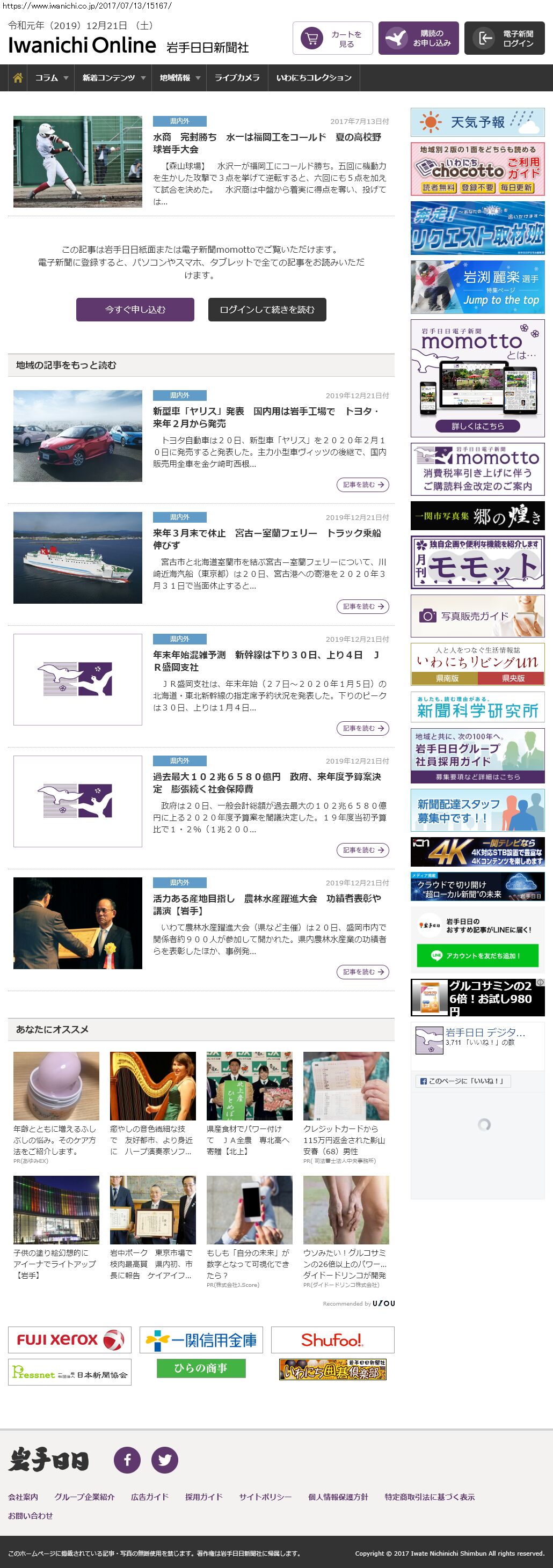Go to the home icon in the navigation bar
The width and height of the screenshot is (553, 1568).
click(18, 78)
